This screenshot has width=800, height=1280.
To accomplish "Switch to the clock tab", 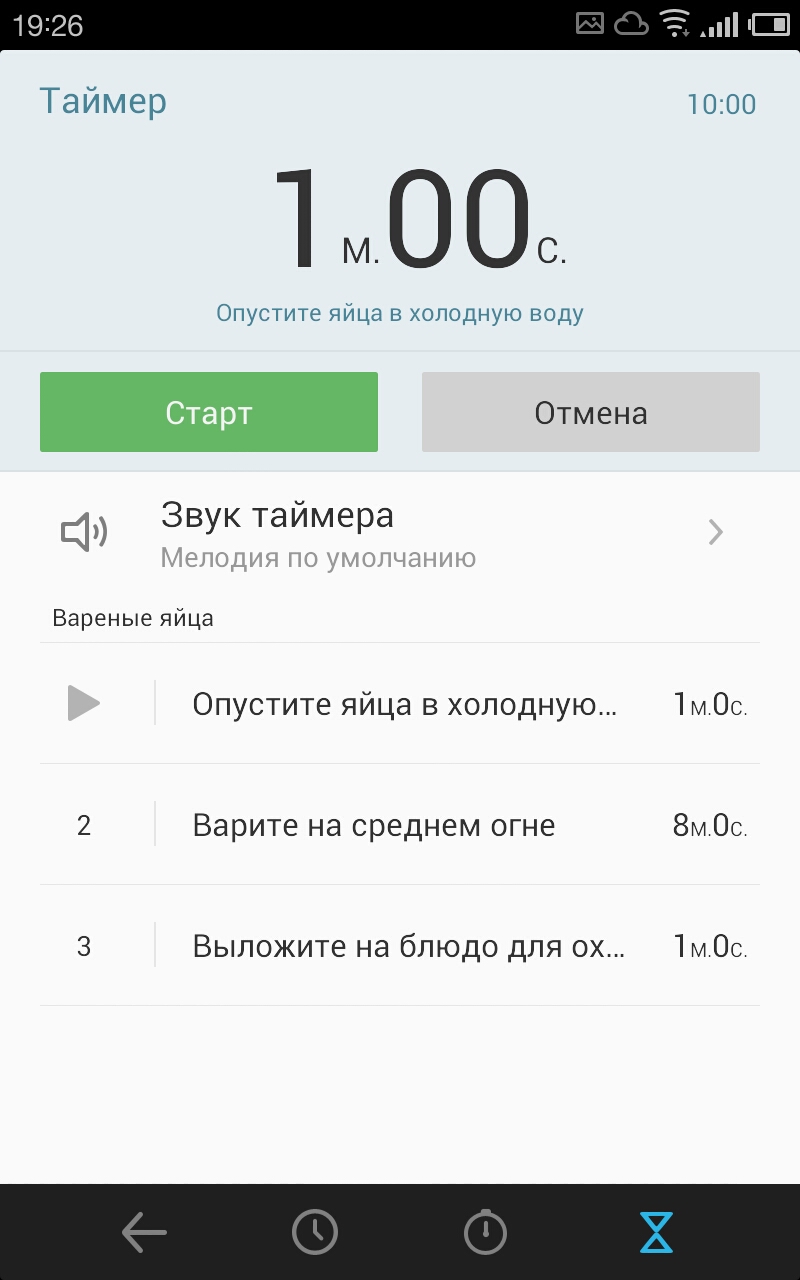I will (x=315, y=1232).
